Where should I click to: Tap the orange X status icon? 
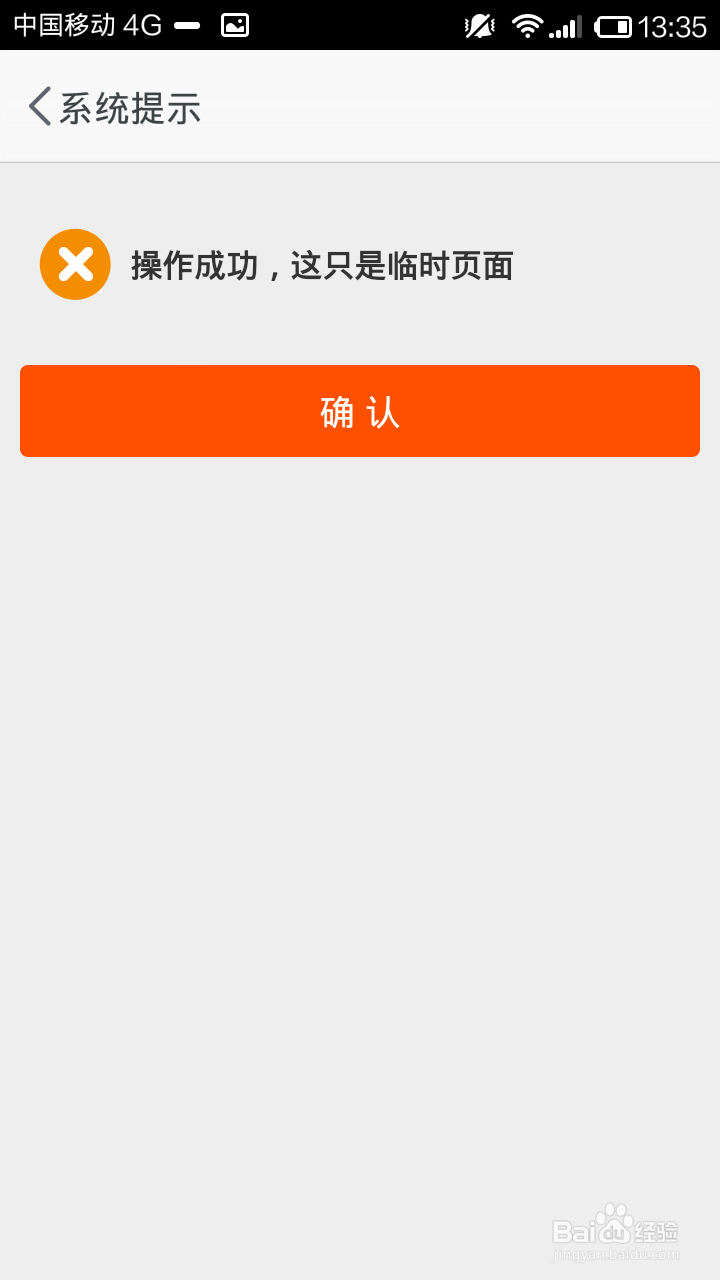pos(74,264)
